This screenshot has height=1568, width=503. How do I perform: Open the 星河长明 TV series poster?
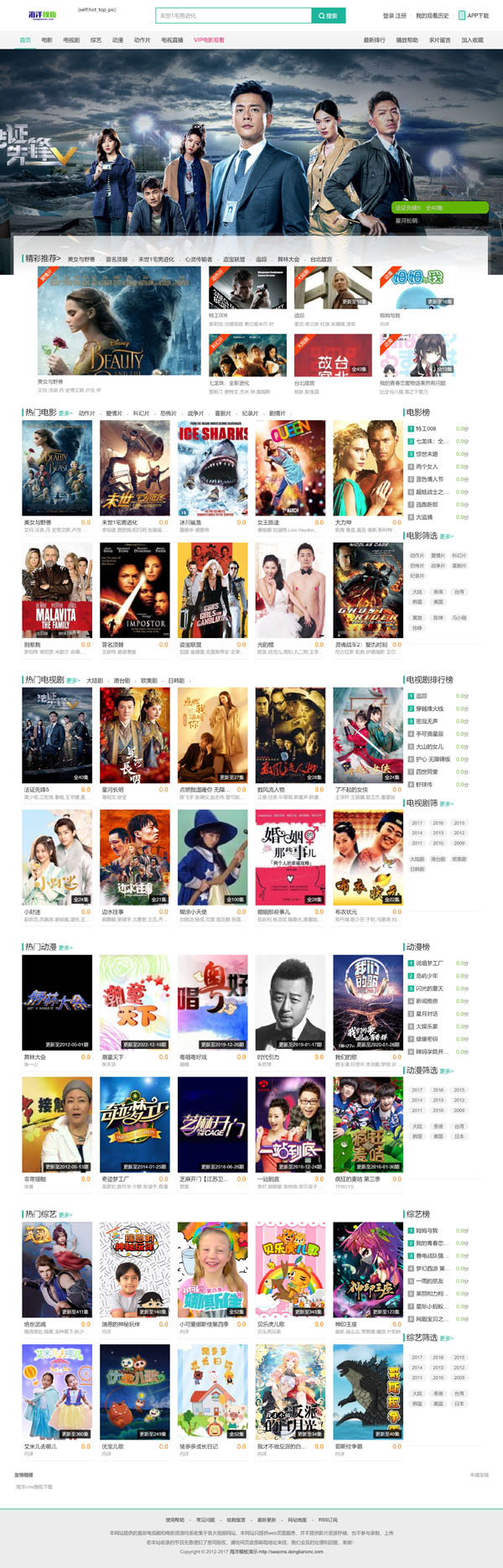coord(134,735)
